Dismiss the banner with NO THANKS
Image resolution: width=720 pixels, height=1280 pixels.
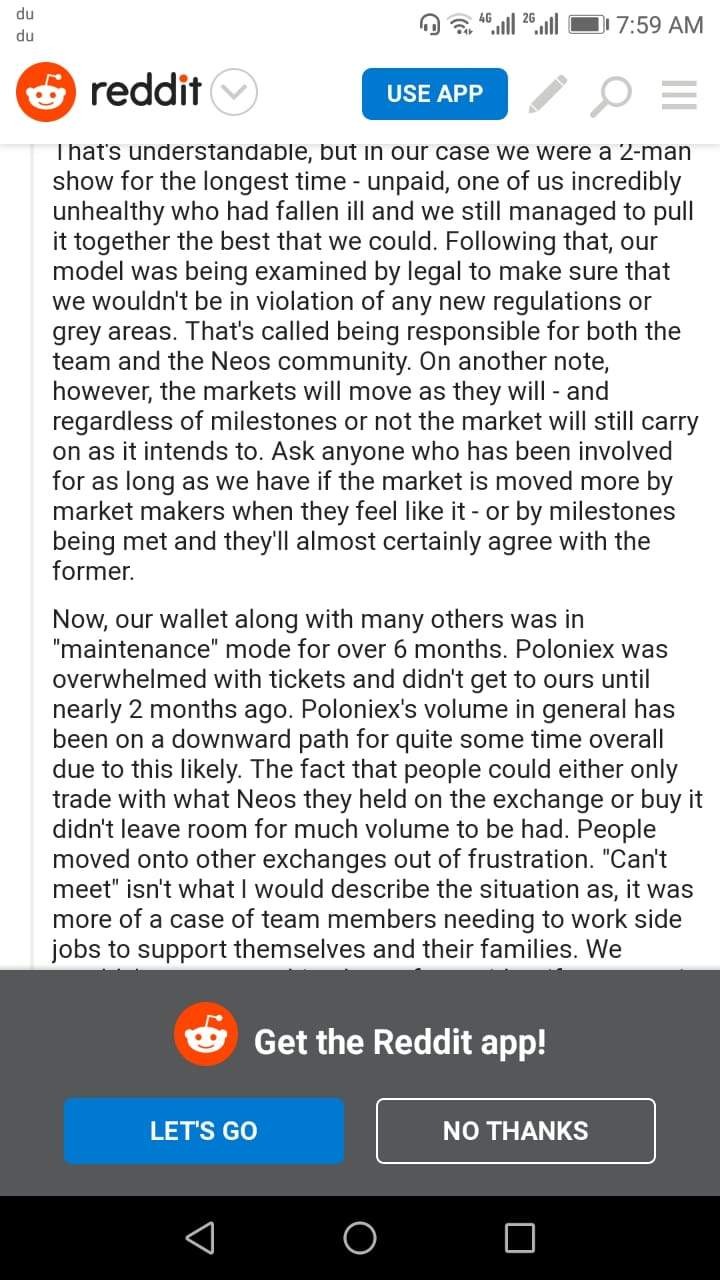[x=516, y=1131]
